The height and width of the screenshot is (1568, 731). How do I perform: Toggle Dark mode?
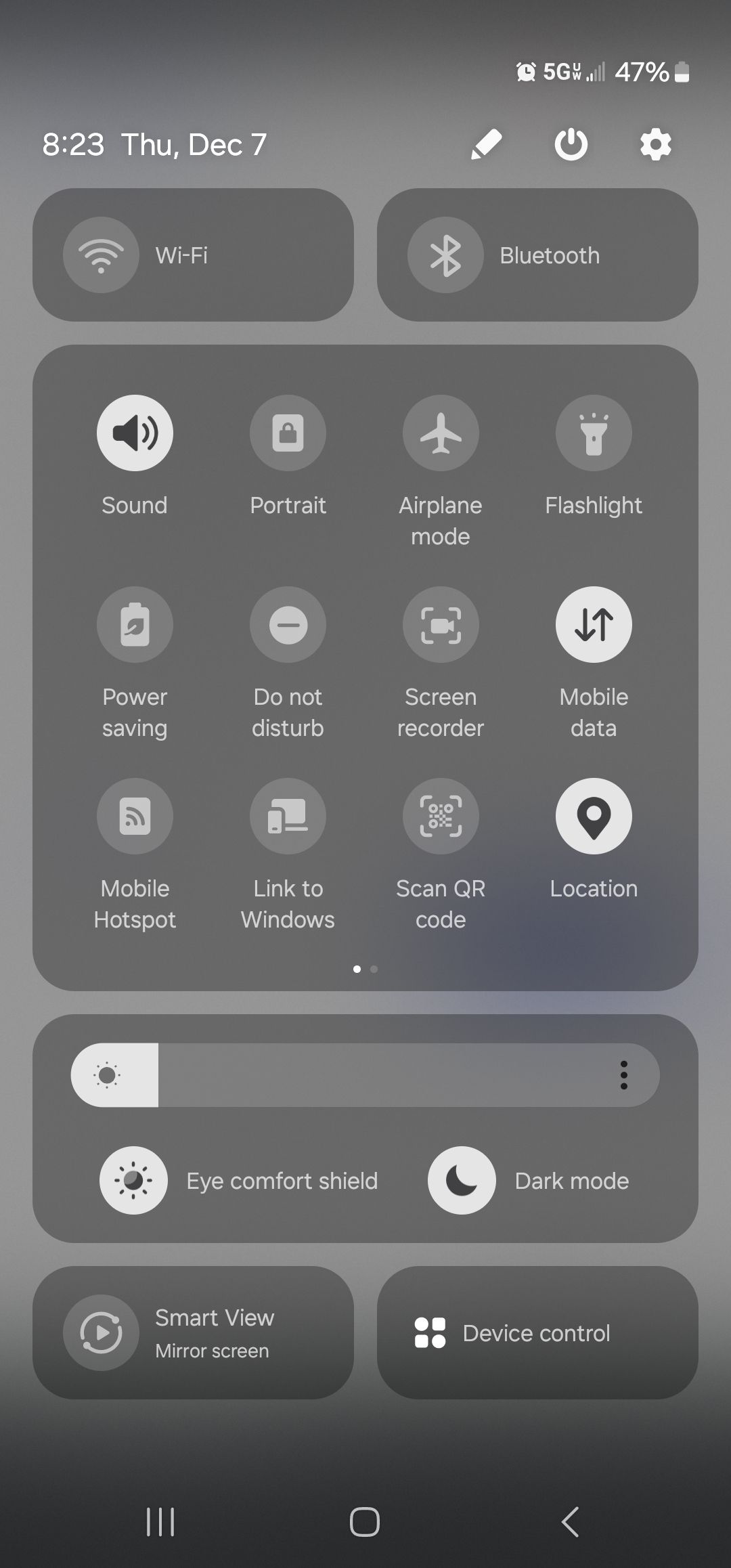click(x=462, y=1180)
